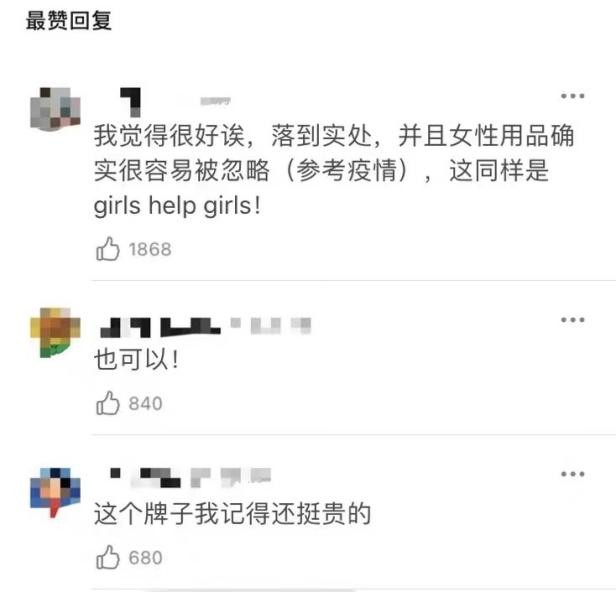
Task: Like the comment 这个牌子我记得还挺贵的
Action: coord(108,558)
